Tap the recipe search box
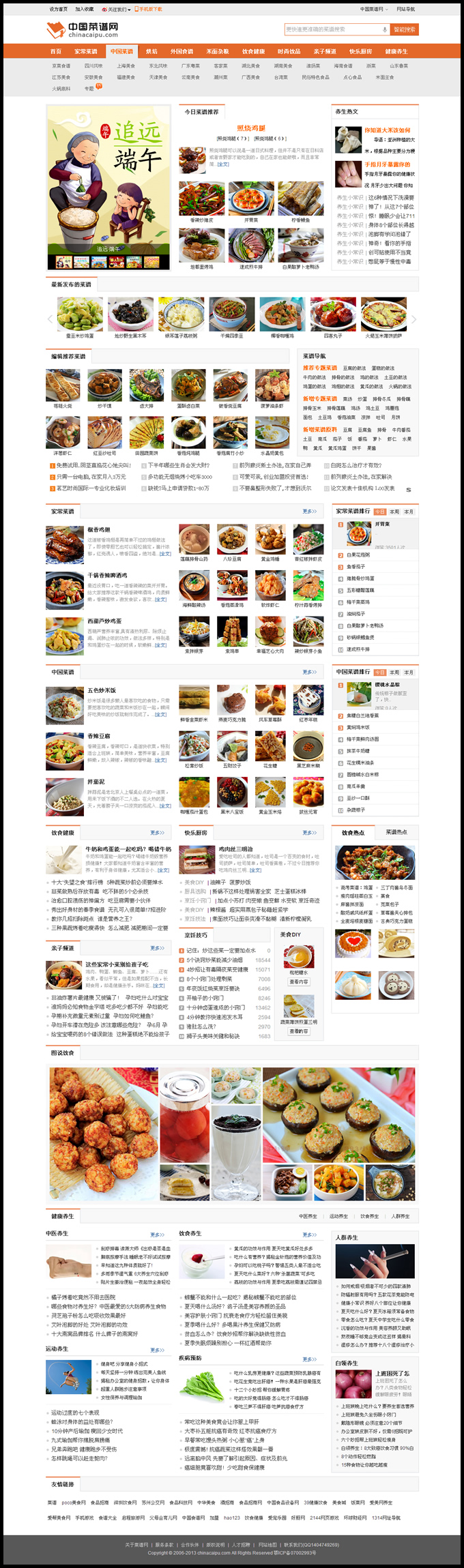464x1568 pixels. pos(333,29)
